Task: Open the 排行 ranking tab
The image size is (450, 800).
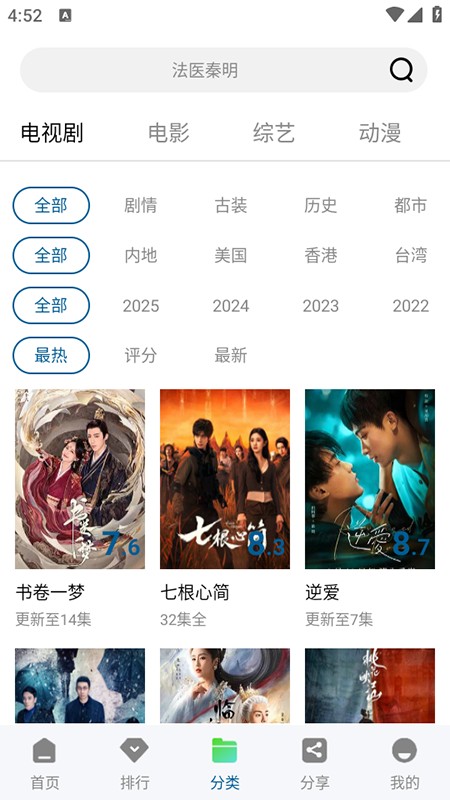Action: (x=135, y=763)
